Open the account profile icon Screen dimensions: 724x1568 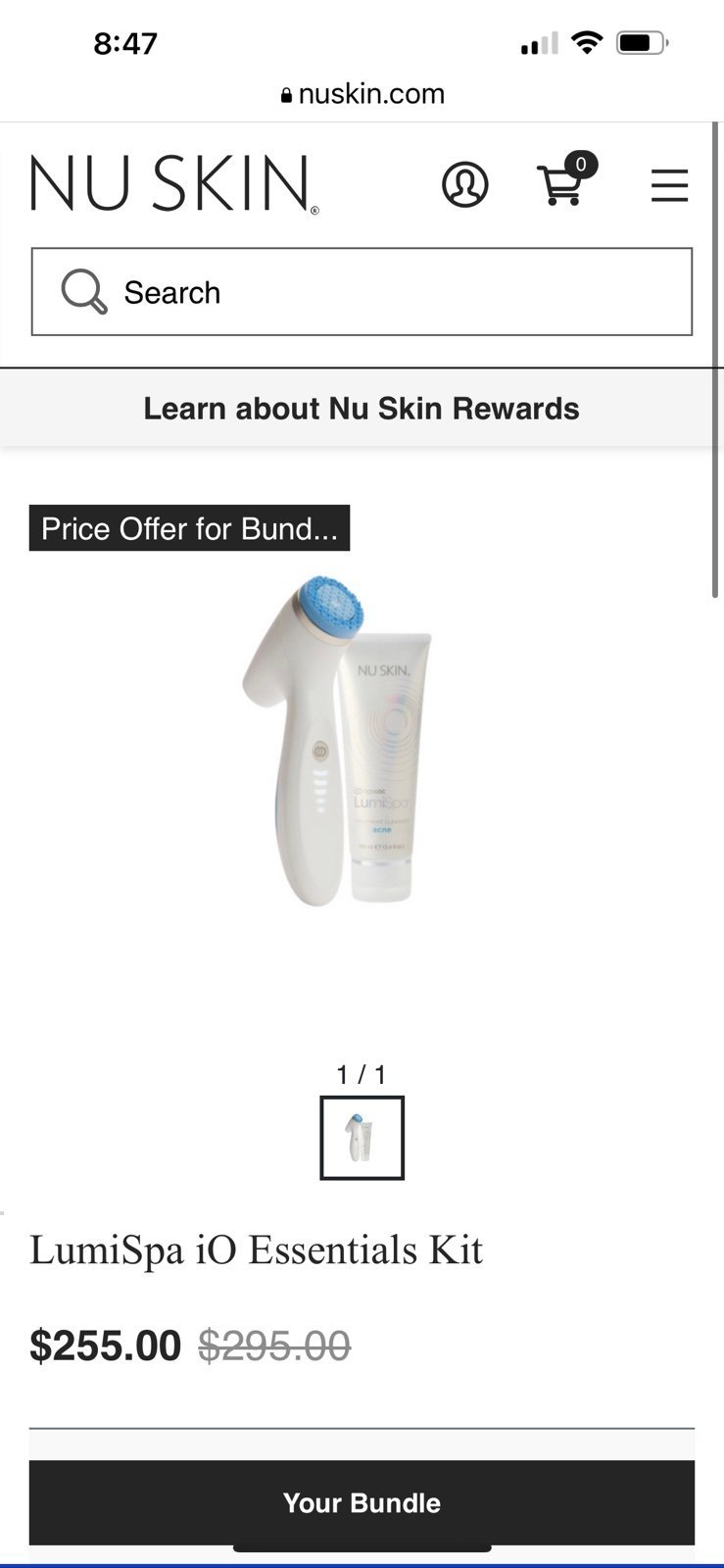(464, 184)
